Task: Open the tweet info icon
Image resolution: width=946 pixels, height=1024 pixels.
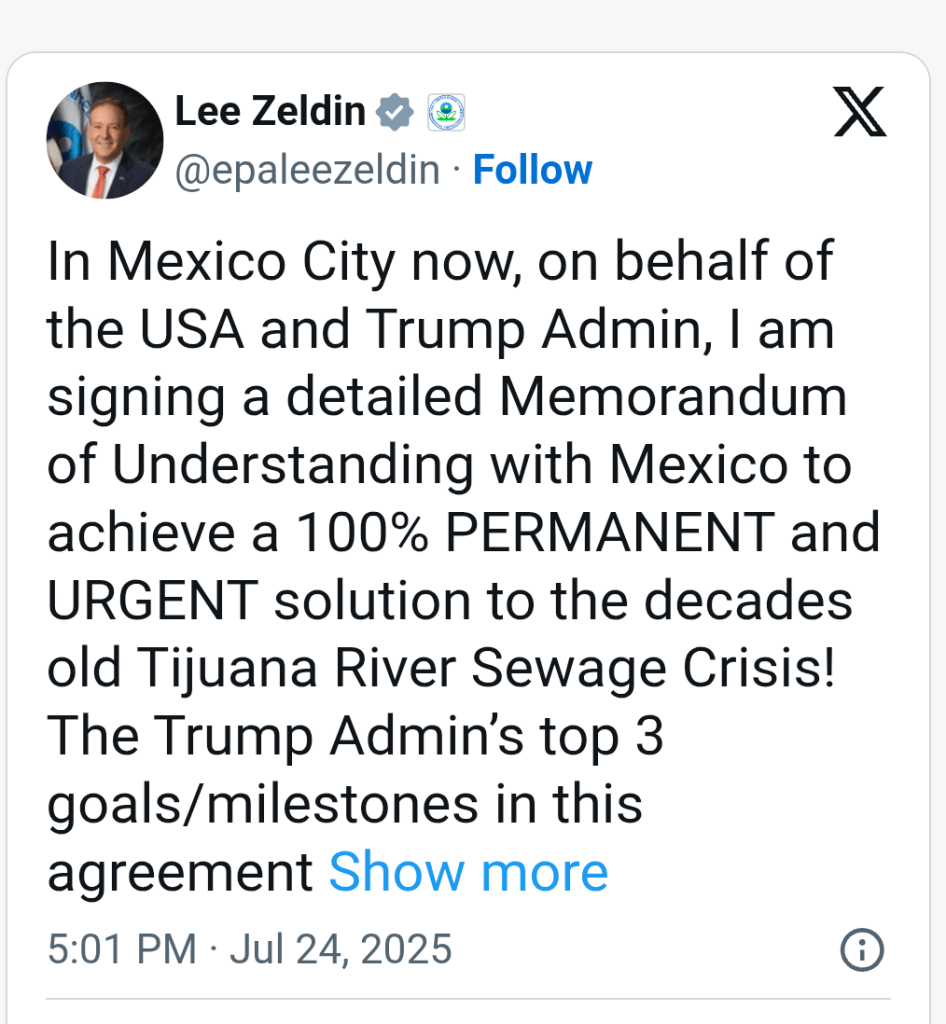Action: (x=861, y=949)
